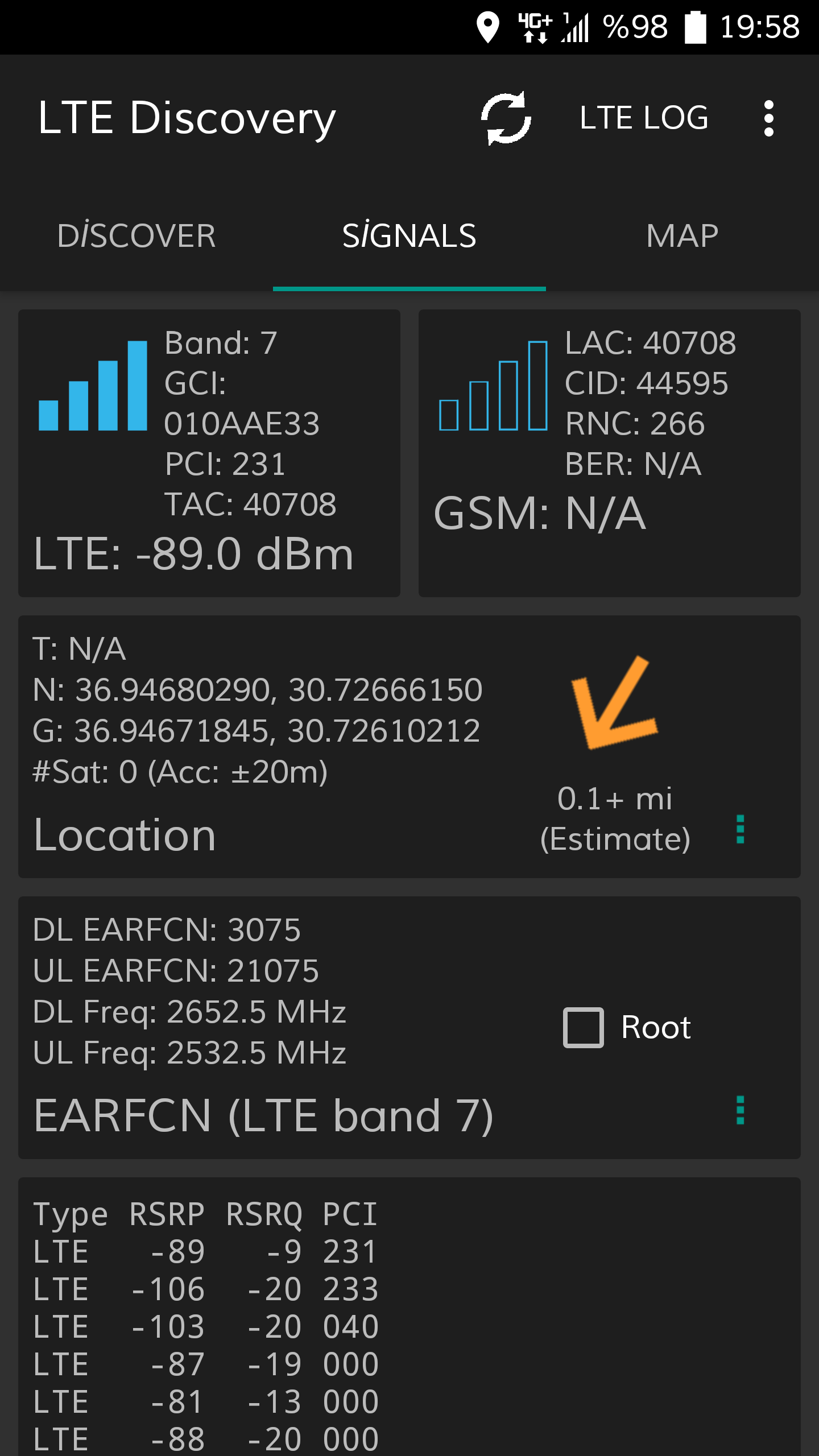Select the SIGNALS tab
Image resolution: width=819 pixels, height=1456 pixels.
click(x=409, y=235)
